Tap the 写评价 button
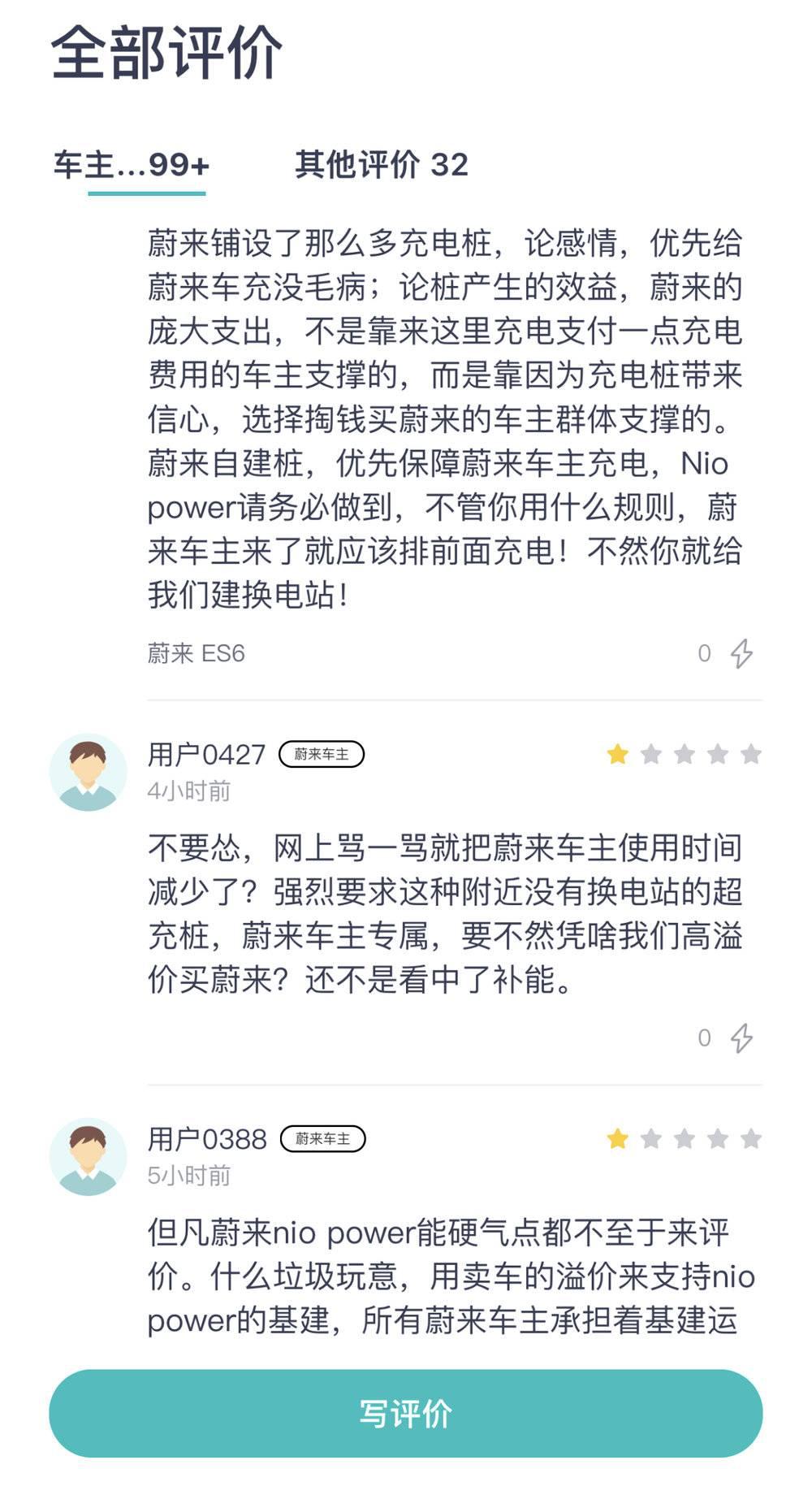 (405, 1413)
